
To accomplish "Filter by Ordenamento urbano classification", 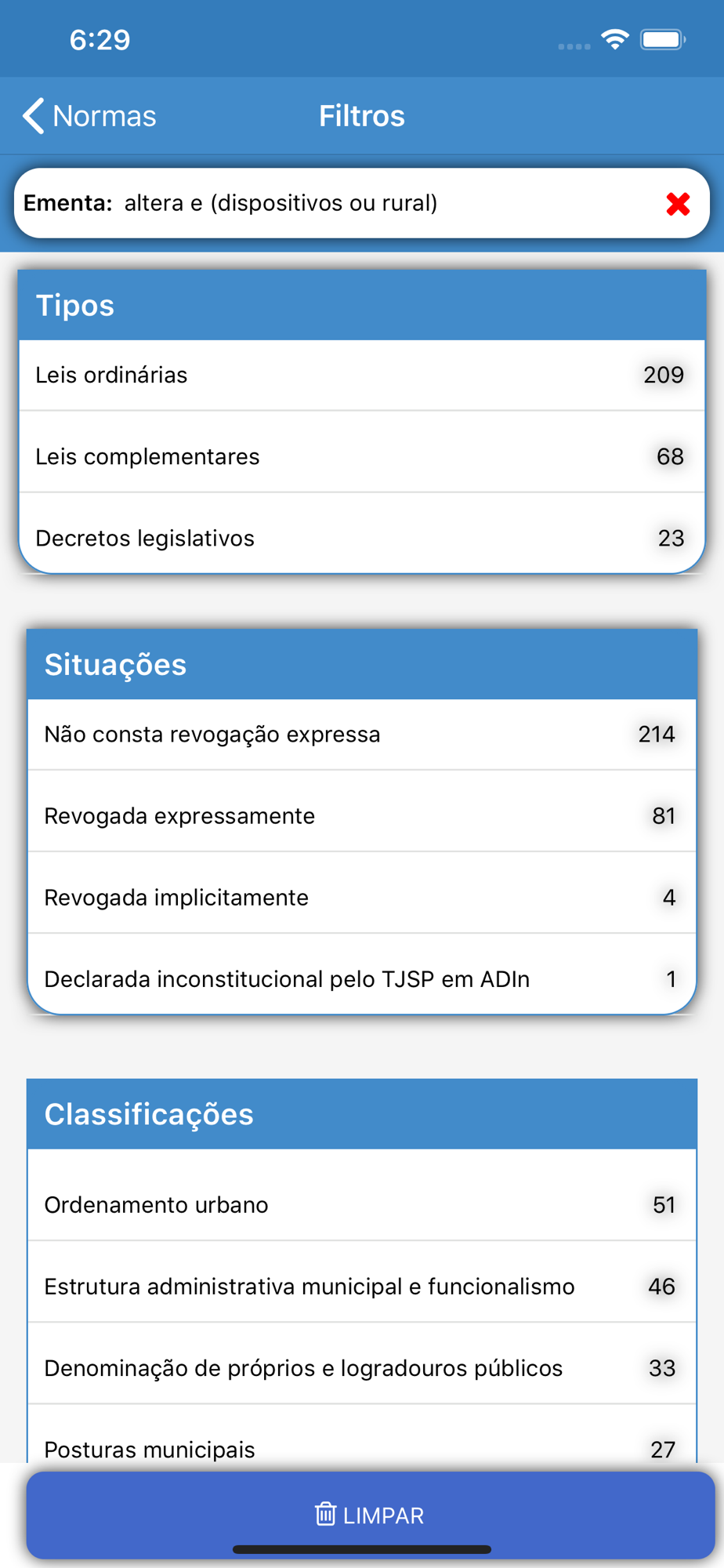I will click(362, 1205).
